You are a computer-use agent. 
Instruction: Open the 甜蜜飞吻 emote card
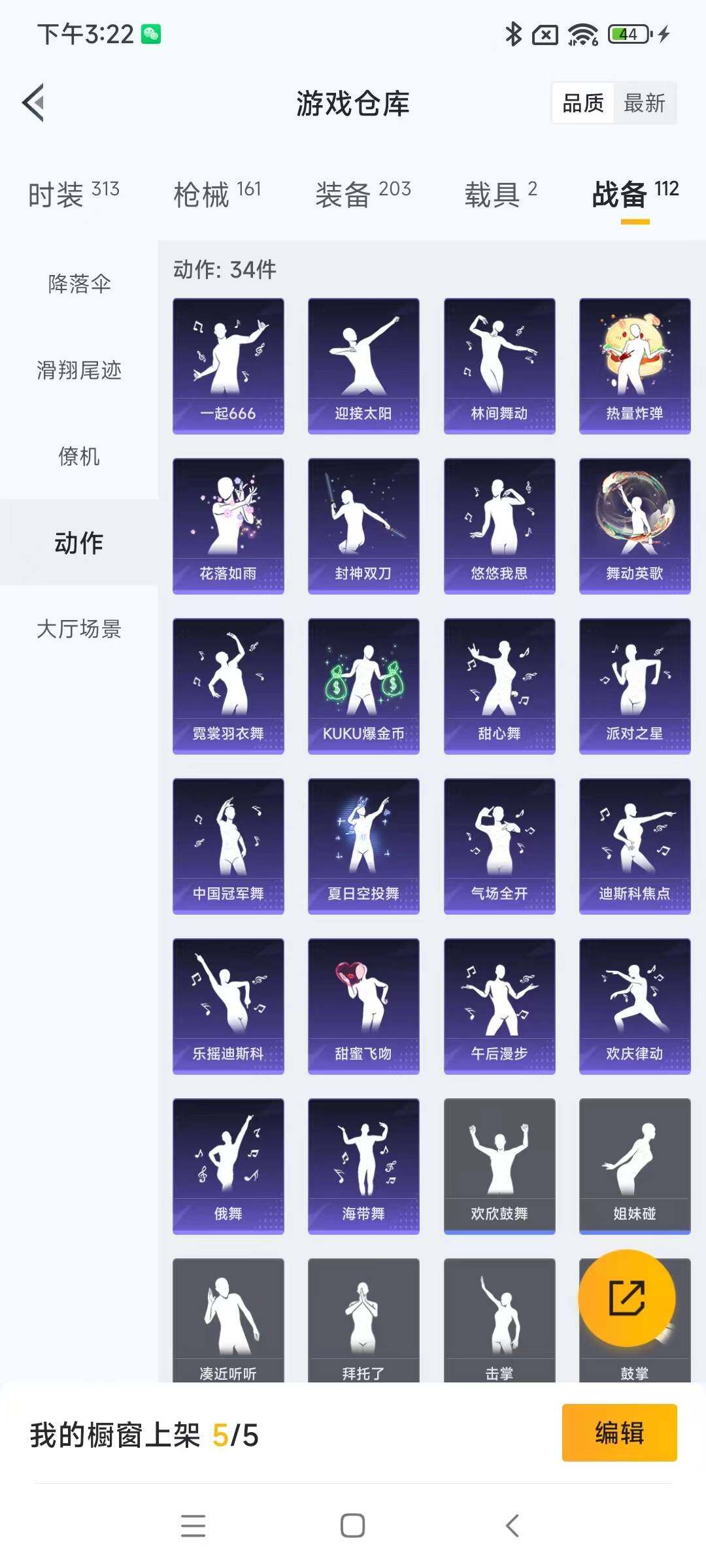pyautogui.click(x=363, y=1006)
